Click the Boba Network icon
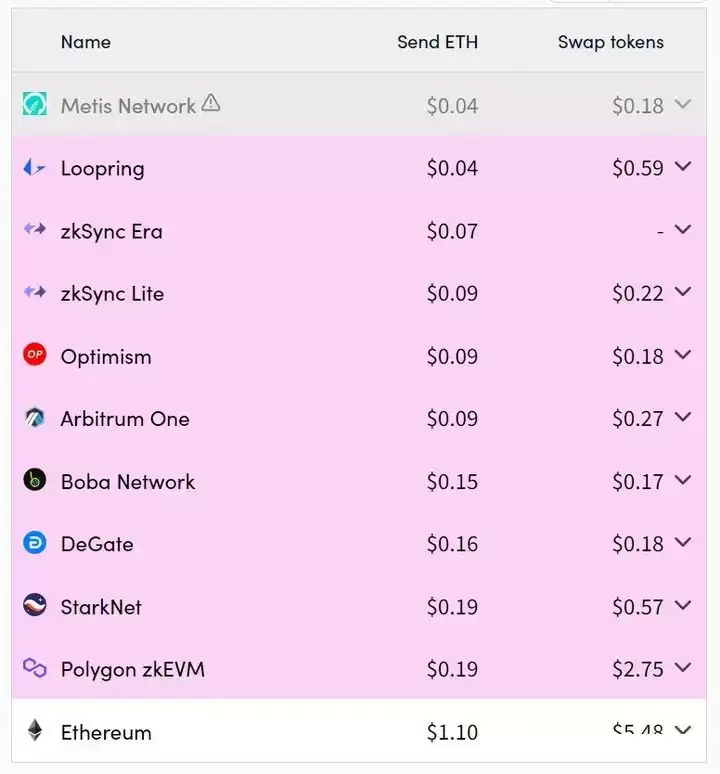 [33, 481]
